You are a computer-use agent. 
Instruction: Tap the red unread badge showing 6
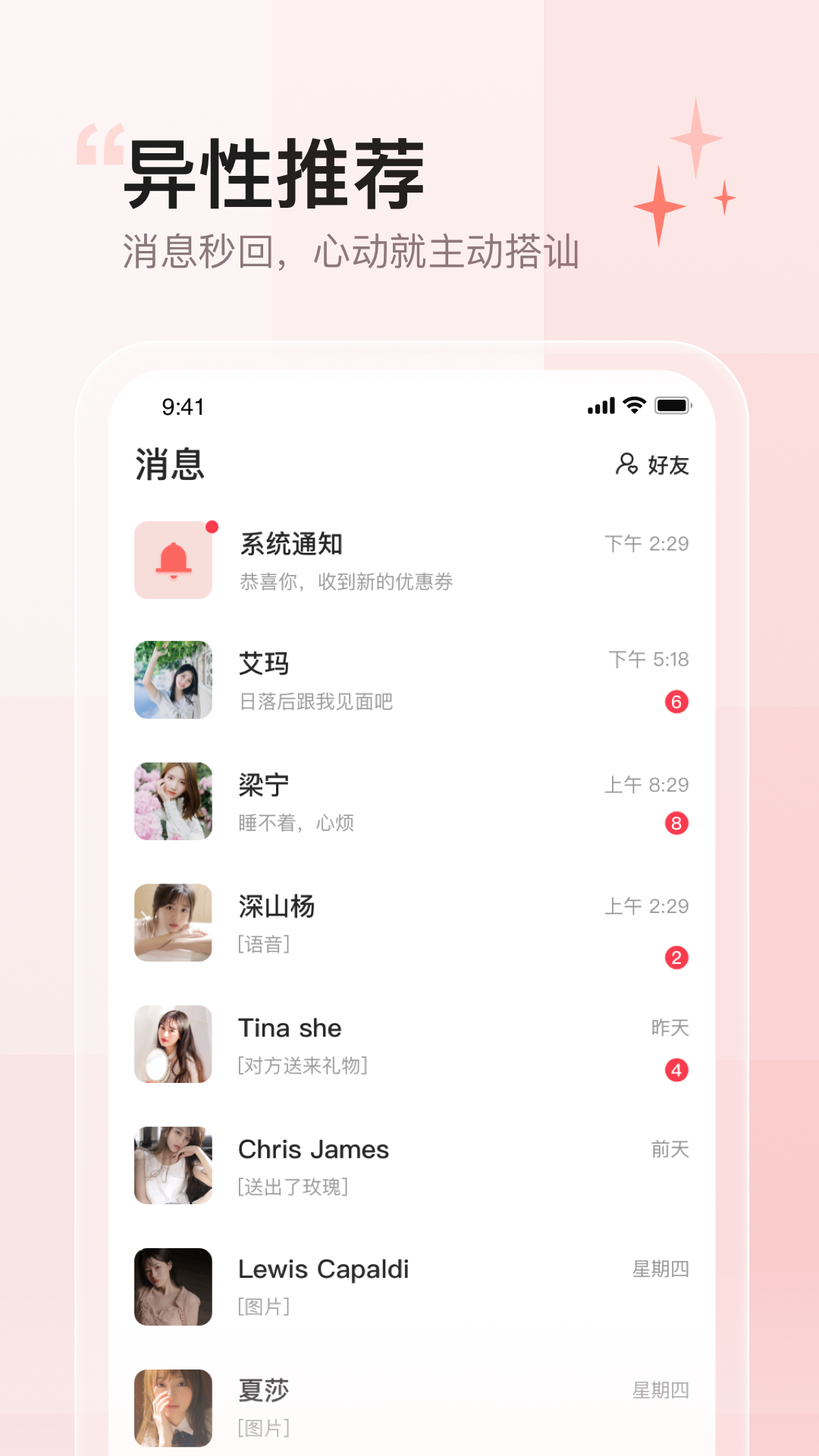[676, 701]
